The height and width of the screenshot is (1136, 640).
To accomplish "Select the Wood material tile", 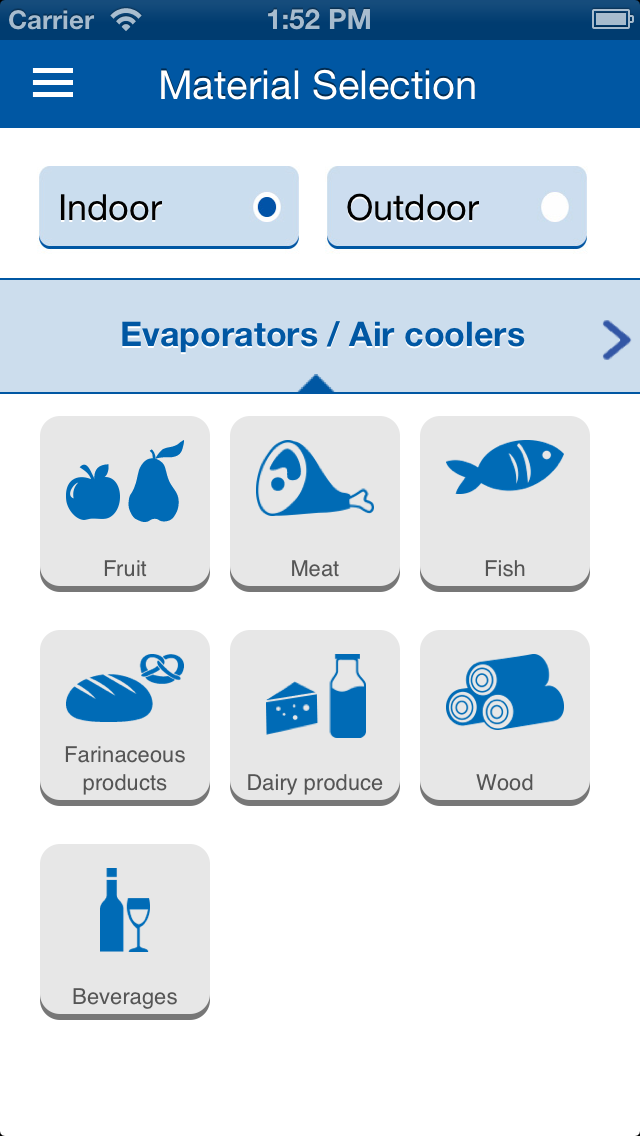I will tap(505, 716).
